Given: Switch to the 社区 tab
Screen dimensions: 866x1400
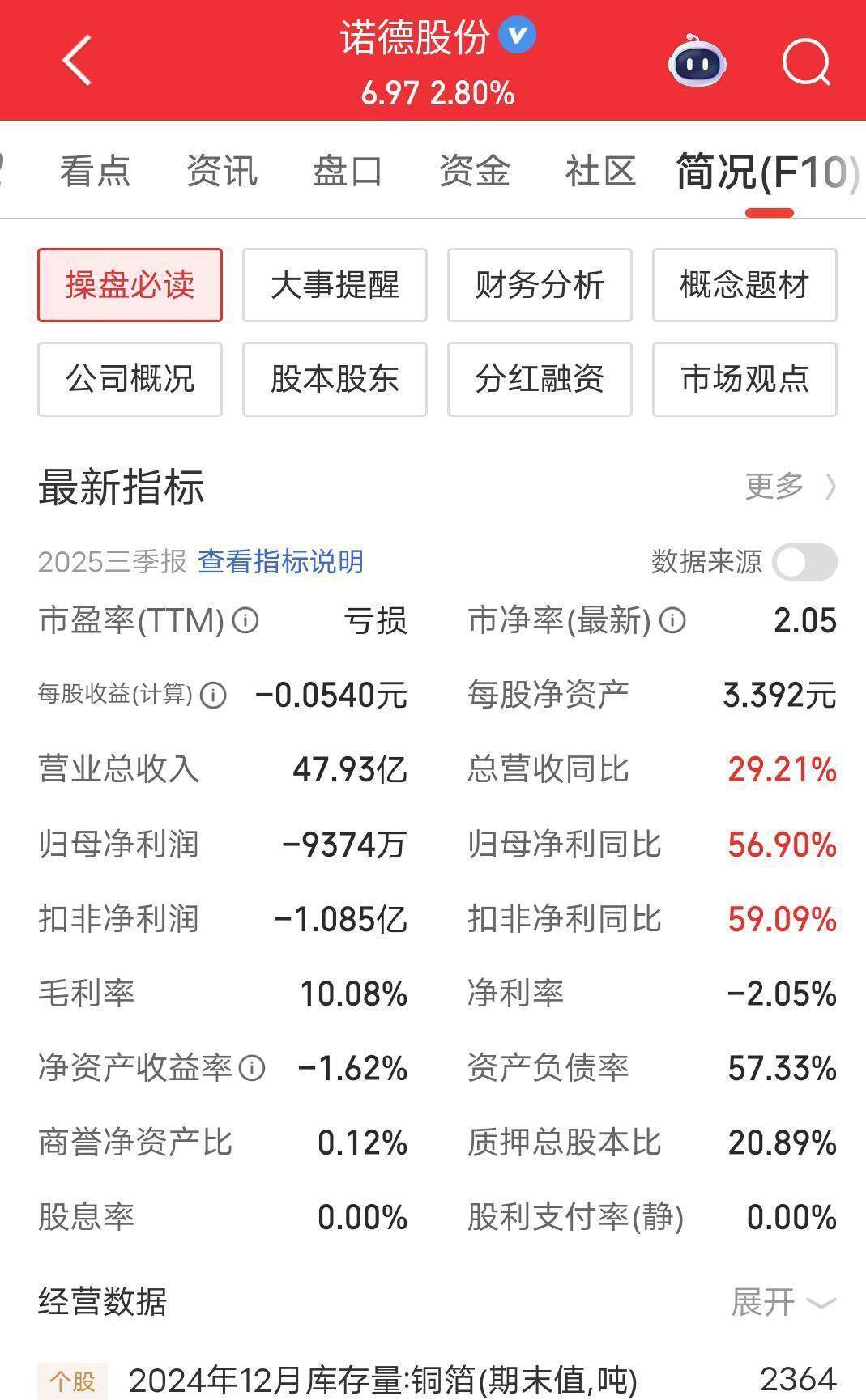Looking at the screenshot, I should (599, 171).
